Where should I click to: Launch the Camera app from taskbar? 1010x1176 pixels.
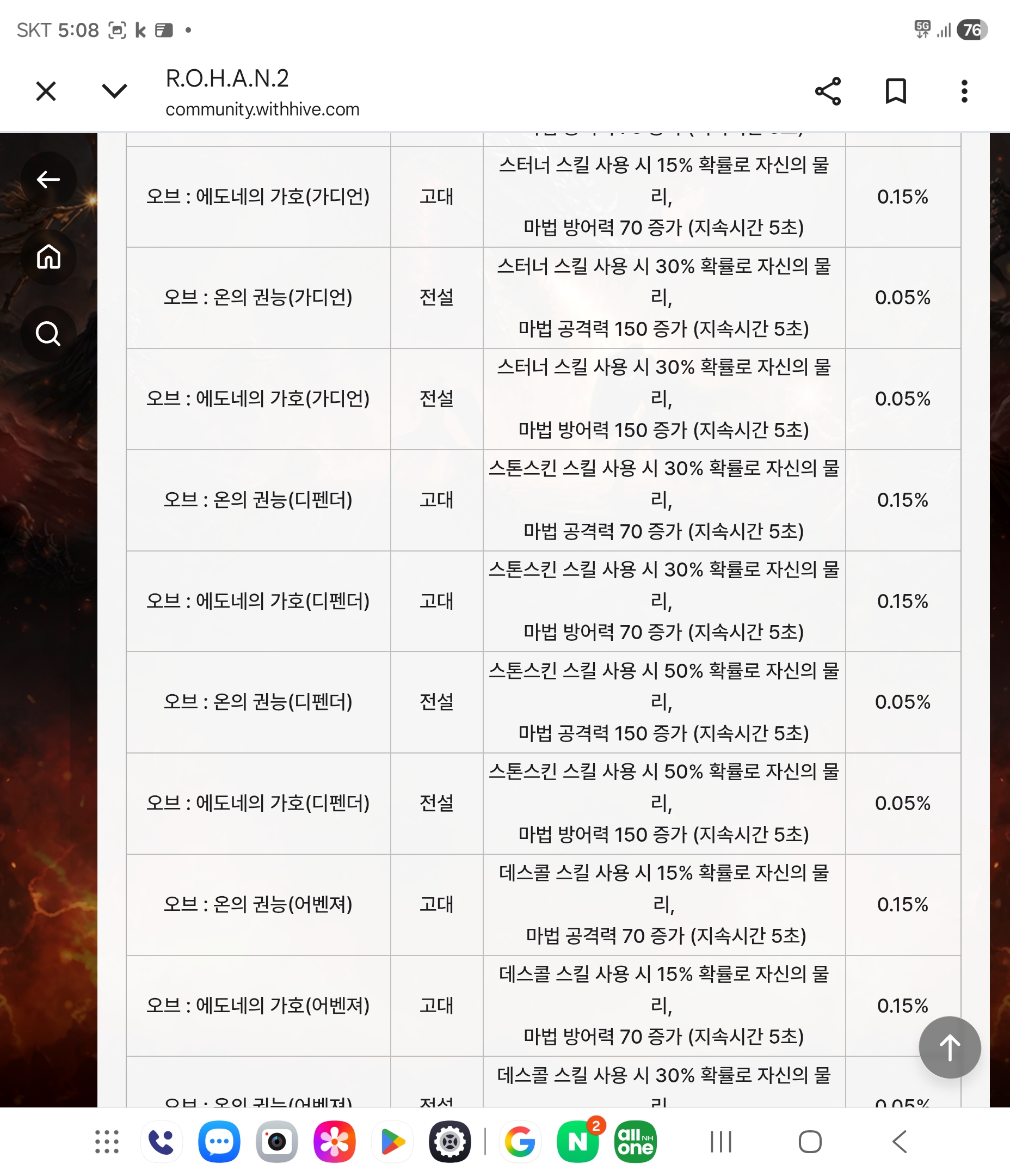pyautogui.click(x=277, y=1141)
